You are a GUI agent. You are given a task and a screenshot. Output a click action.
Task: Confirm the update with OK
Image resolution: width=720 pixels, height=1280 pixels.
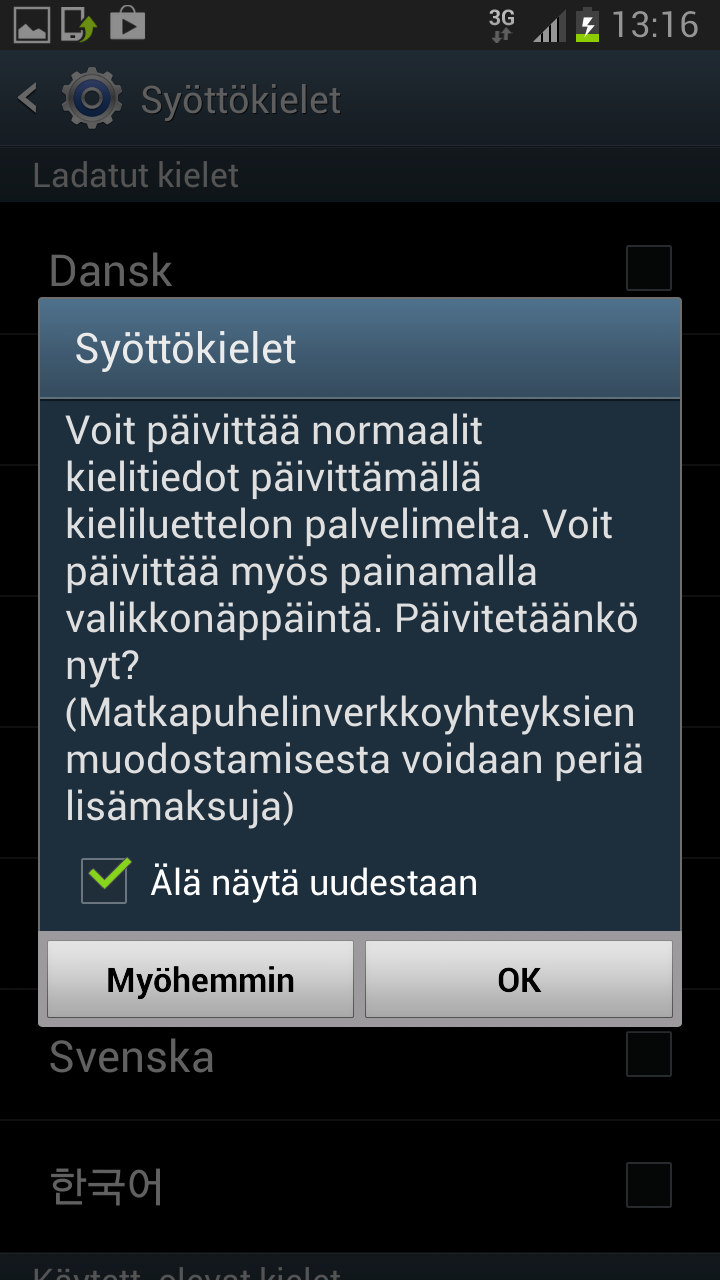point(518,979)
